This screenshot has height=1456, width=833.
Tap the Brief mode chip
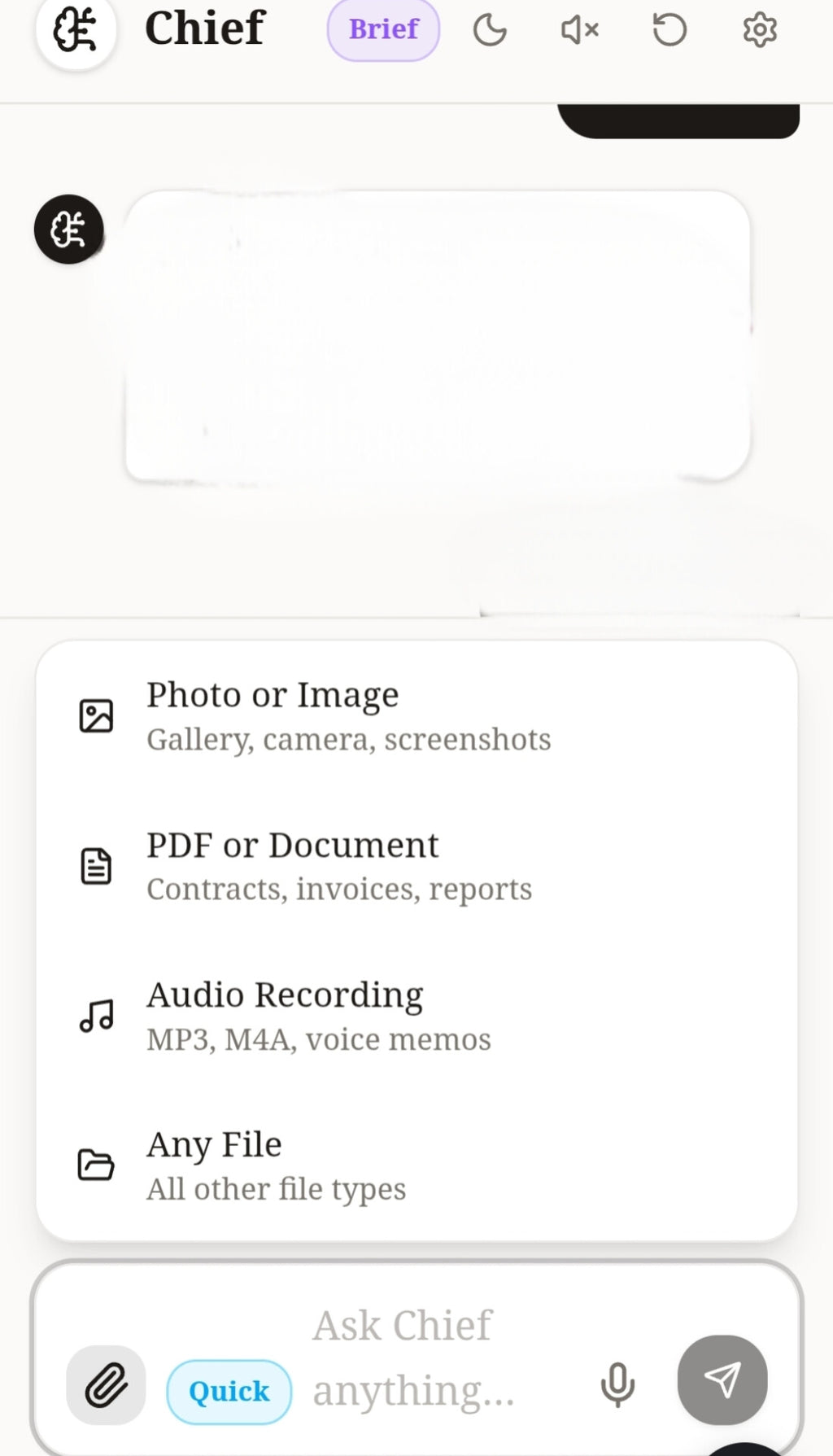(383, 29)
